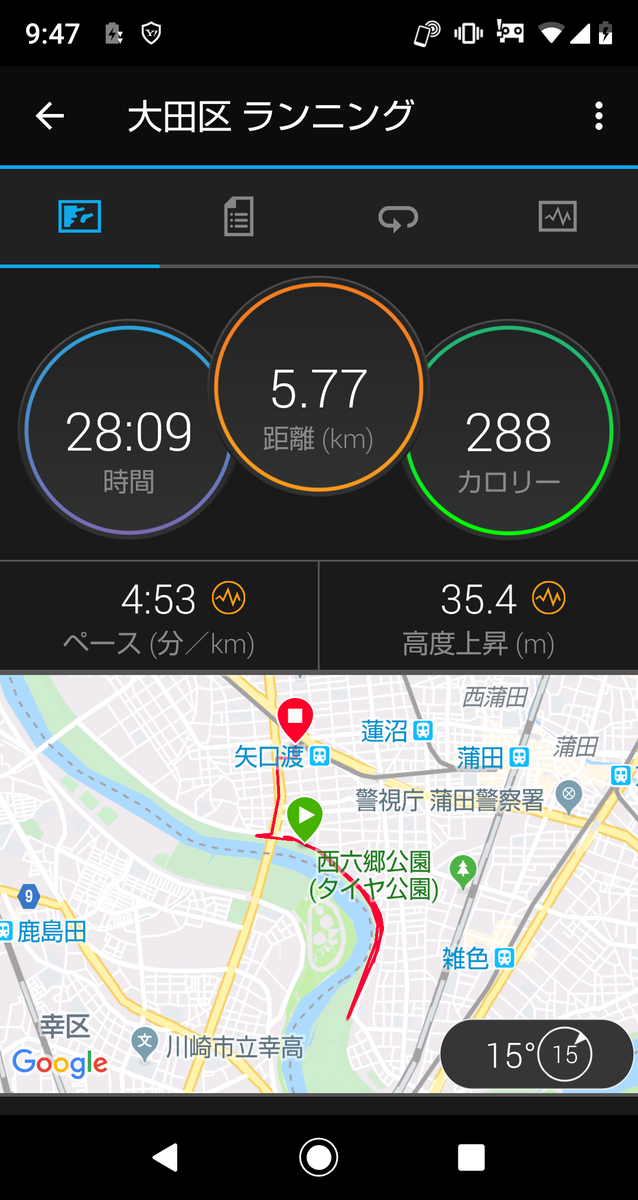Switch to the activity overview tab
The height and width of the screenshot is (1200, 638).
(80, 216)
